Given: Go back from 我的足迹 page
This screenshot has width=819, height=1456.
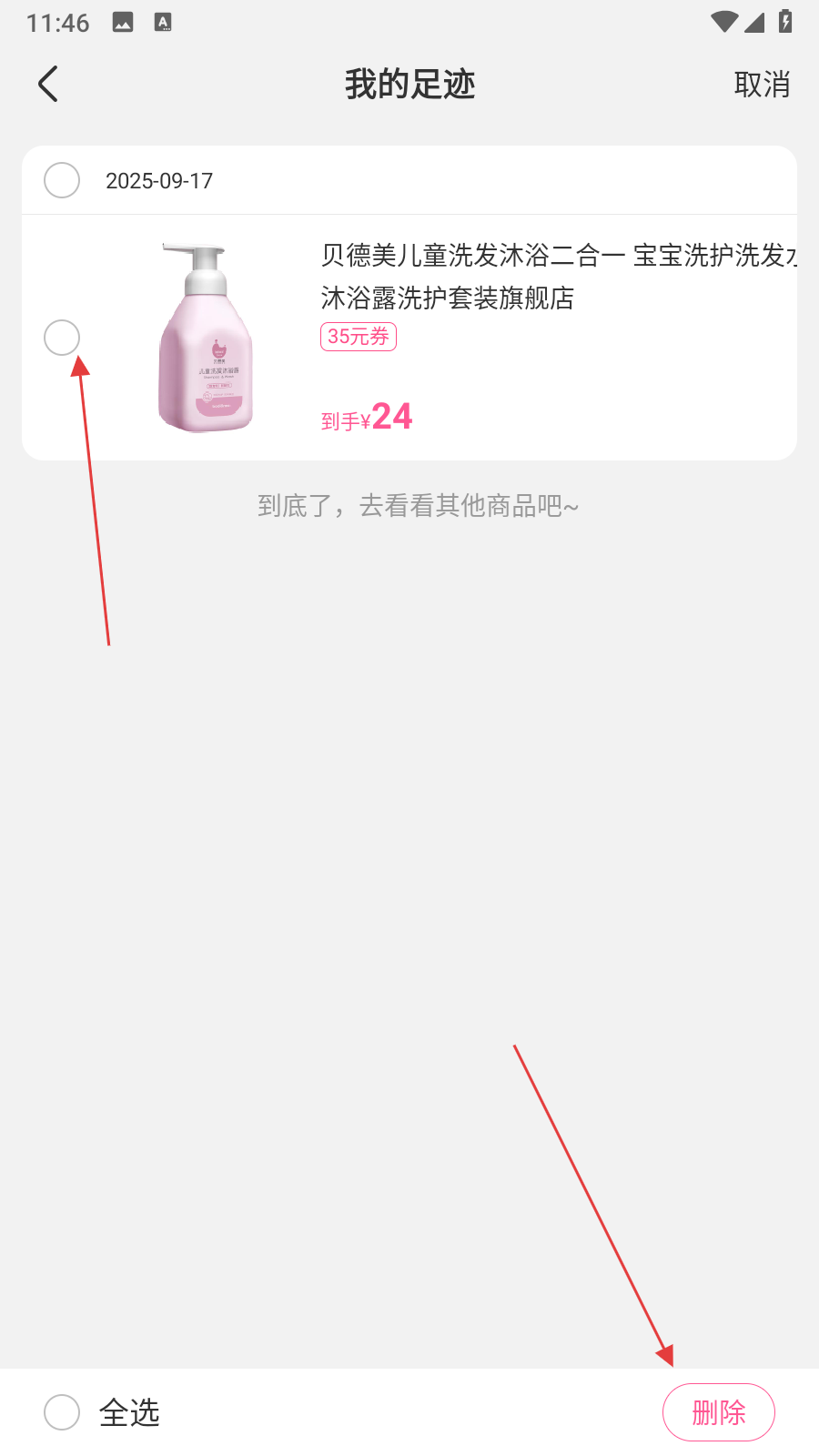Looking at the screenshot, I should click(x=49, y=85).
